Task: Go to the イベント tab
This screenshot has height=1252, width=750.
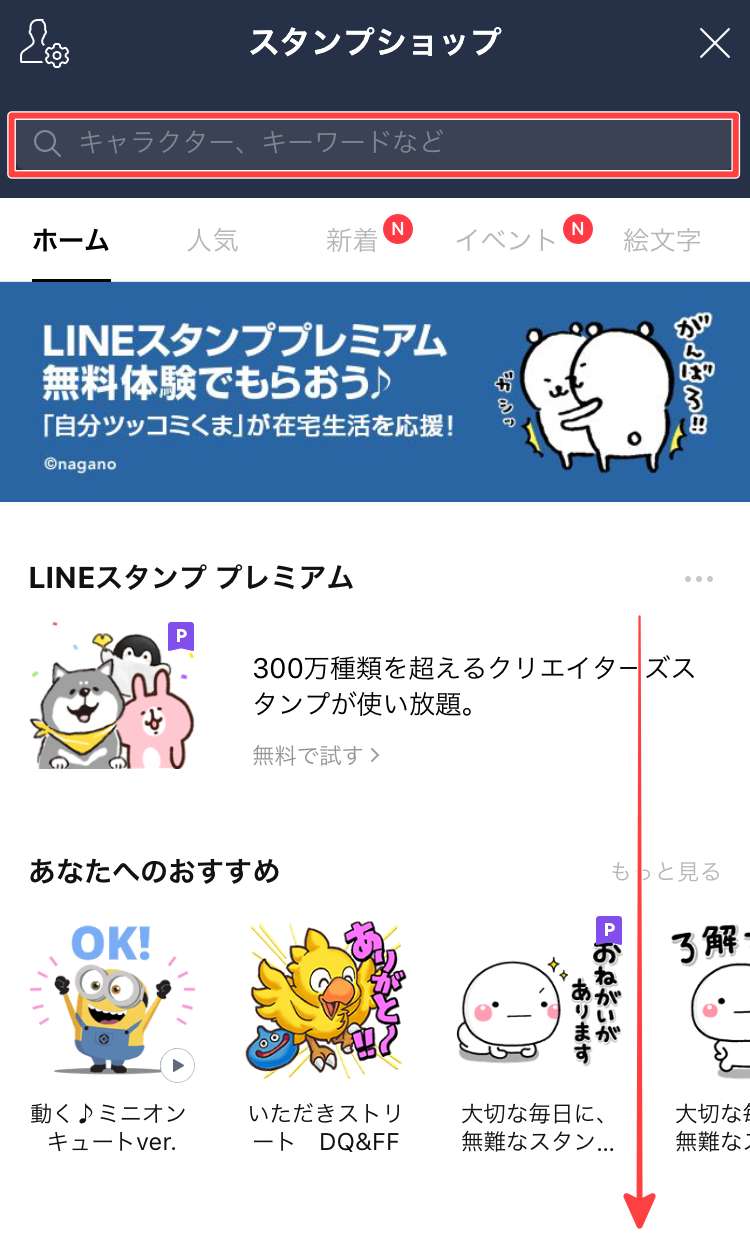Action: click(x=505, y=240)
